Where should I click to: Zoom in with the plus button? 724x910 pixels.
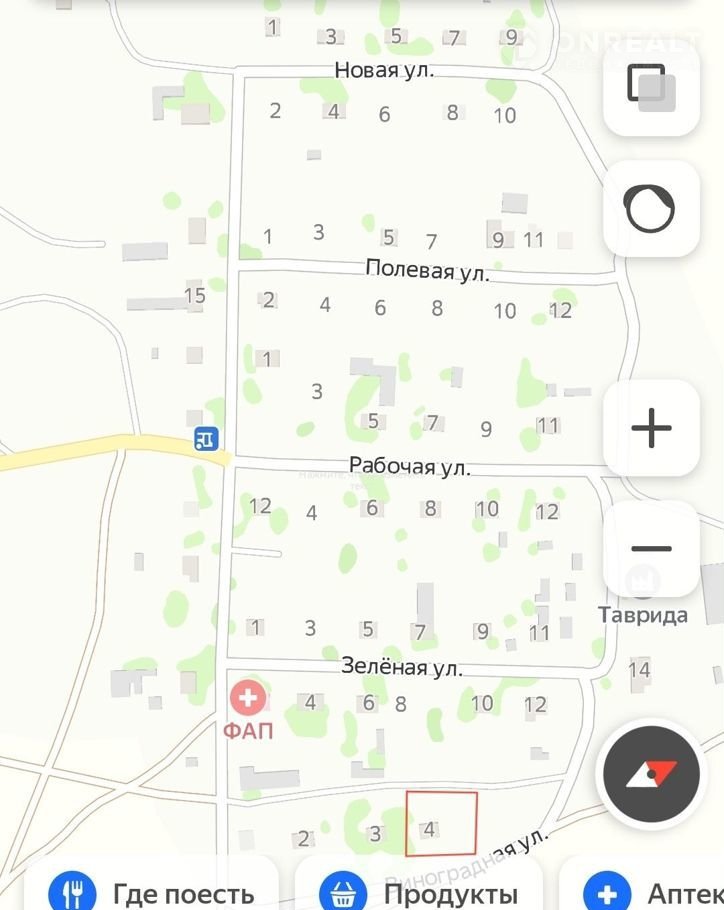(651, 428)
